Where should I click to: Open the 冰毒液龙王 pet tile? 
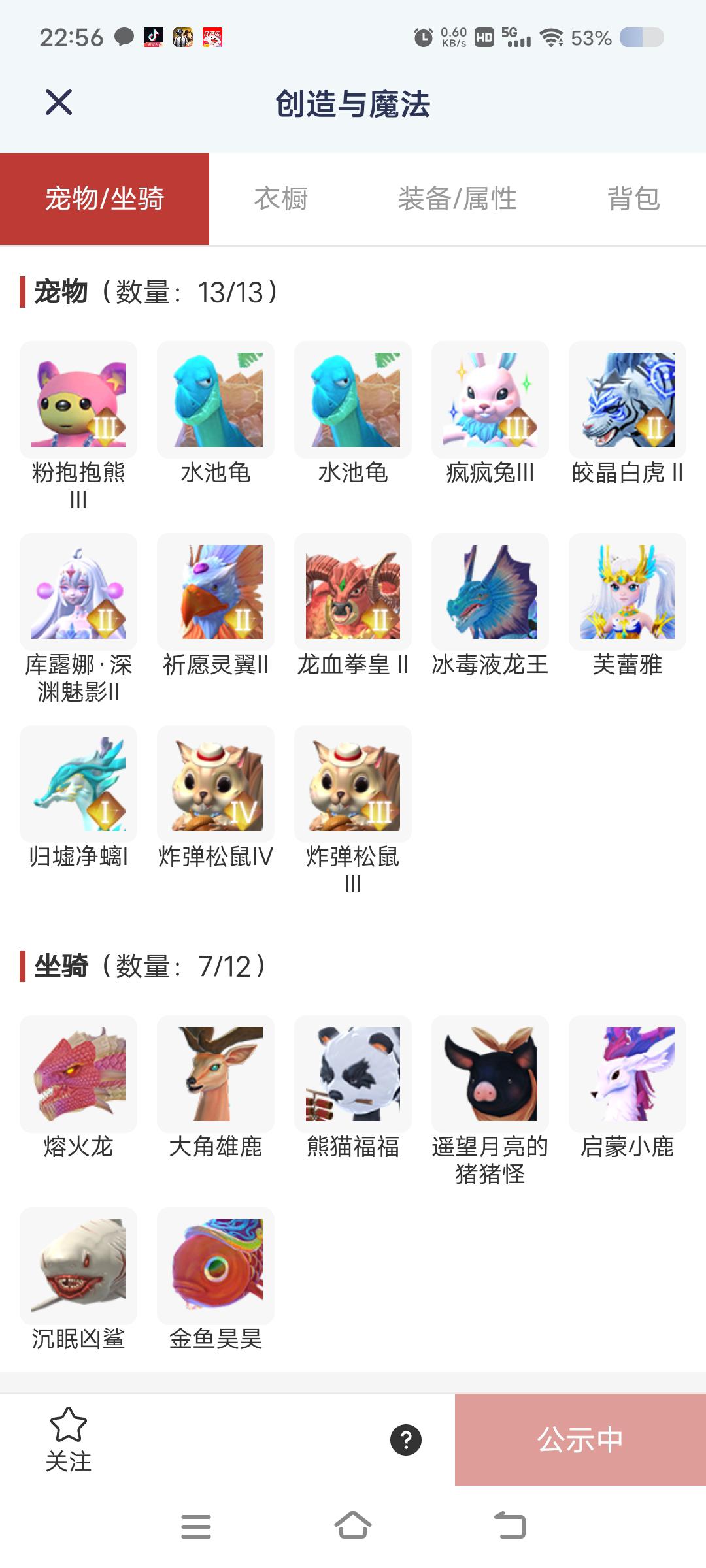(x=490, y=592)
